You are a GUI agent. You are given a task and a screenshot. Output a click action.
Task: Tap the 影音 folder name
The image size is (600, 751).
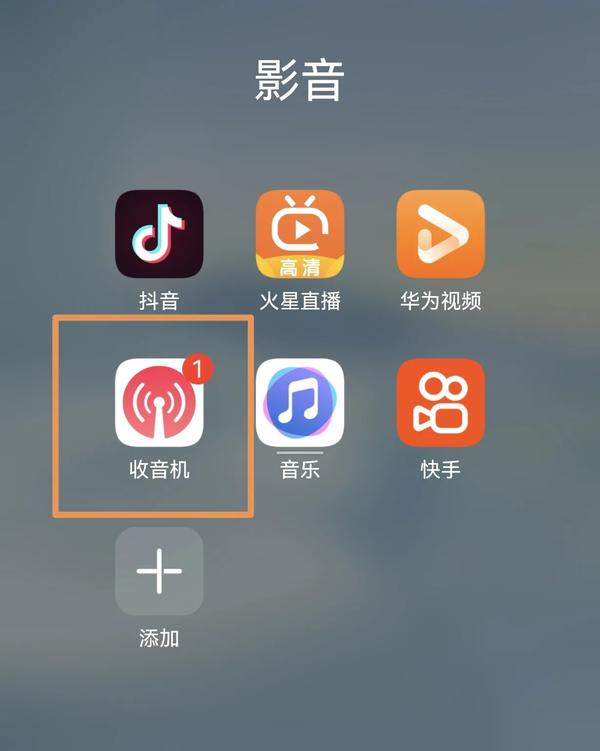pyautogui.click(x=300, y=82)
